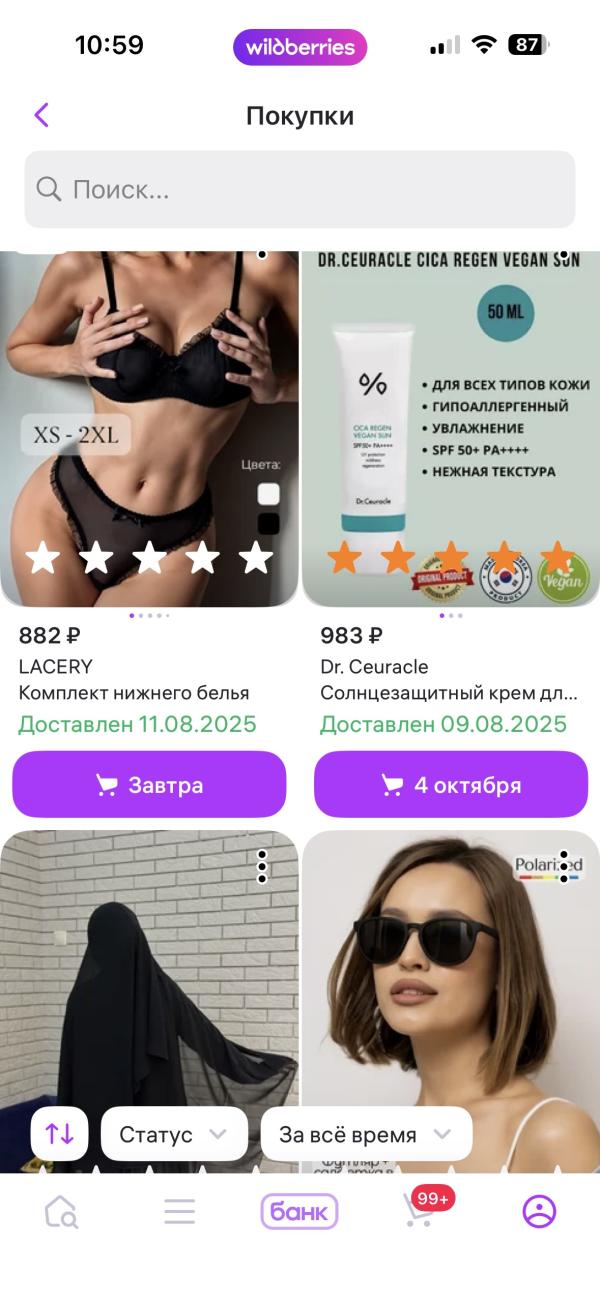Rate the Dr. Ceuracle cream five stars
600x1300 pixels.
pyautogui.click(x=556, y=558)
